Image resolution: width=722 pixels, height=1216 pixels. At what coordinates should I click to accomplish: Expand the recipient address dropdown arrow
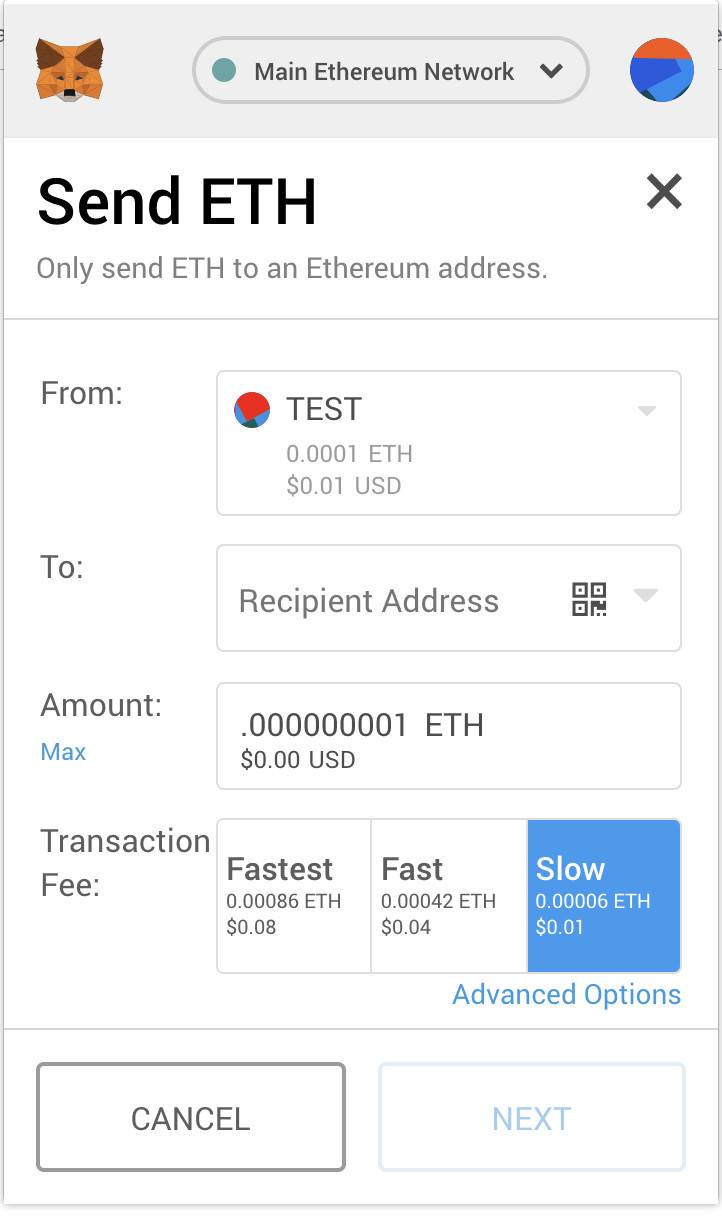click(646, 596)
